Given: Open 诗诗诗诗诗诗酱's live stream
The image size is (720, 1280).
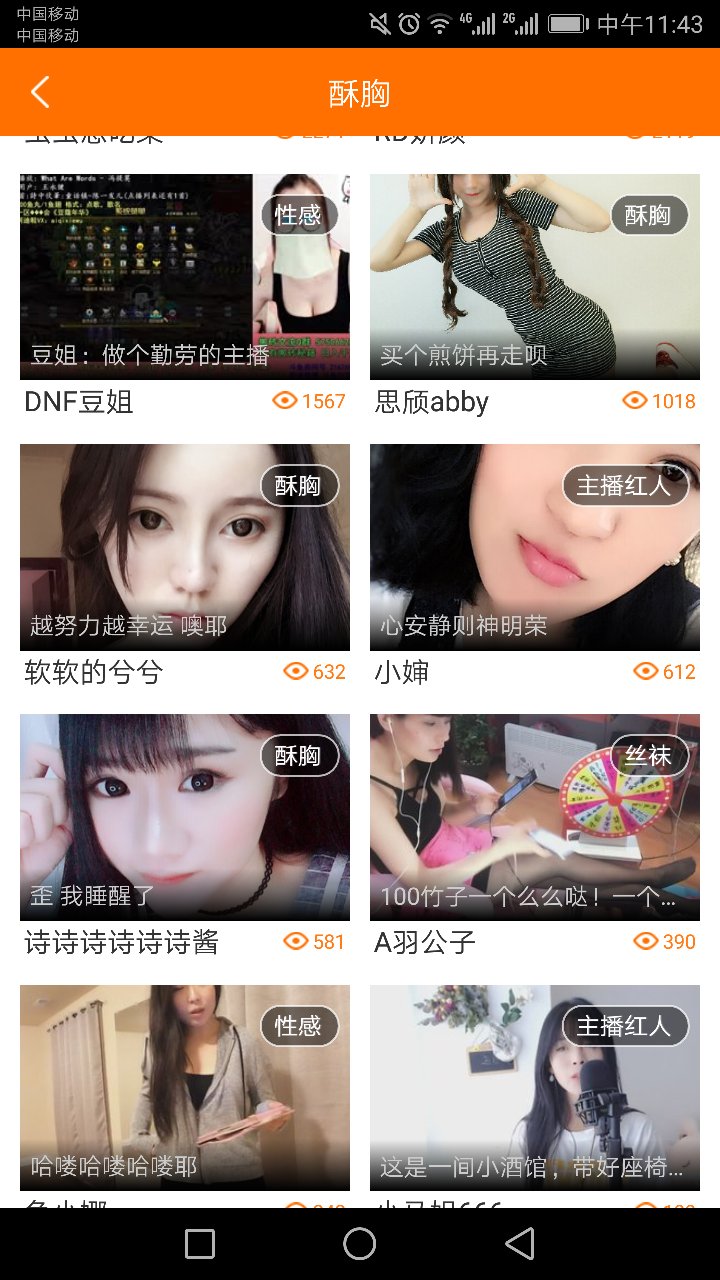Looking at the screenshot, I should [x=185, y=817].
